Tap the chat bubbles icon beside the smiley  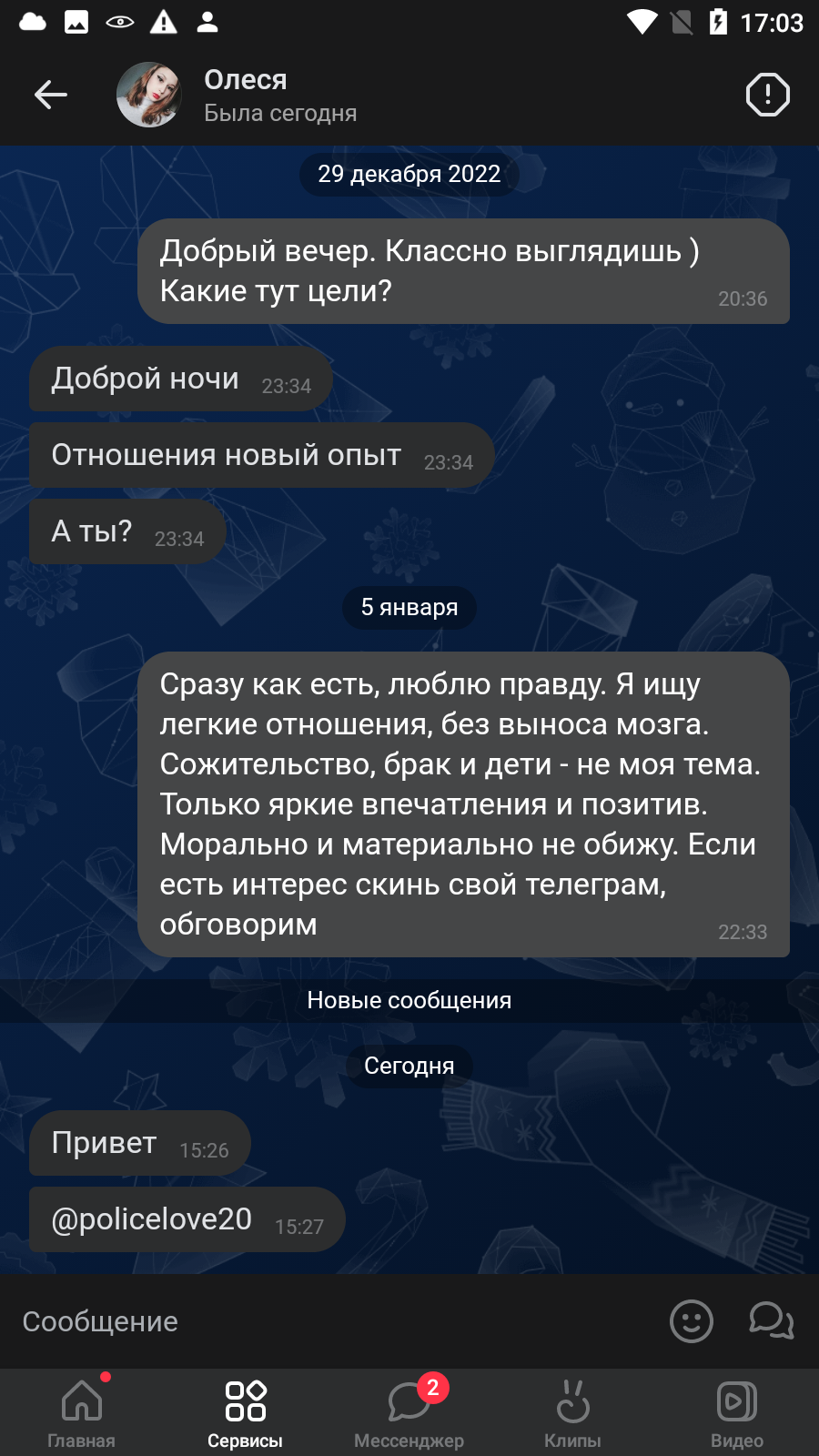[x=772, y=1321]
